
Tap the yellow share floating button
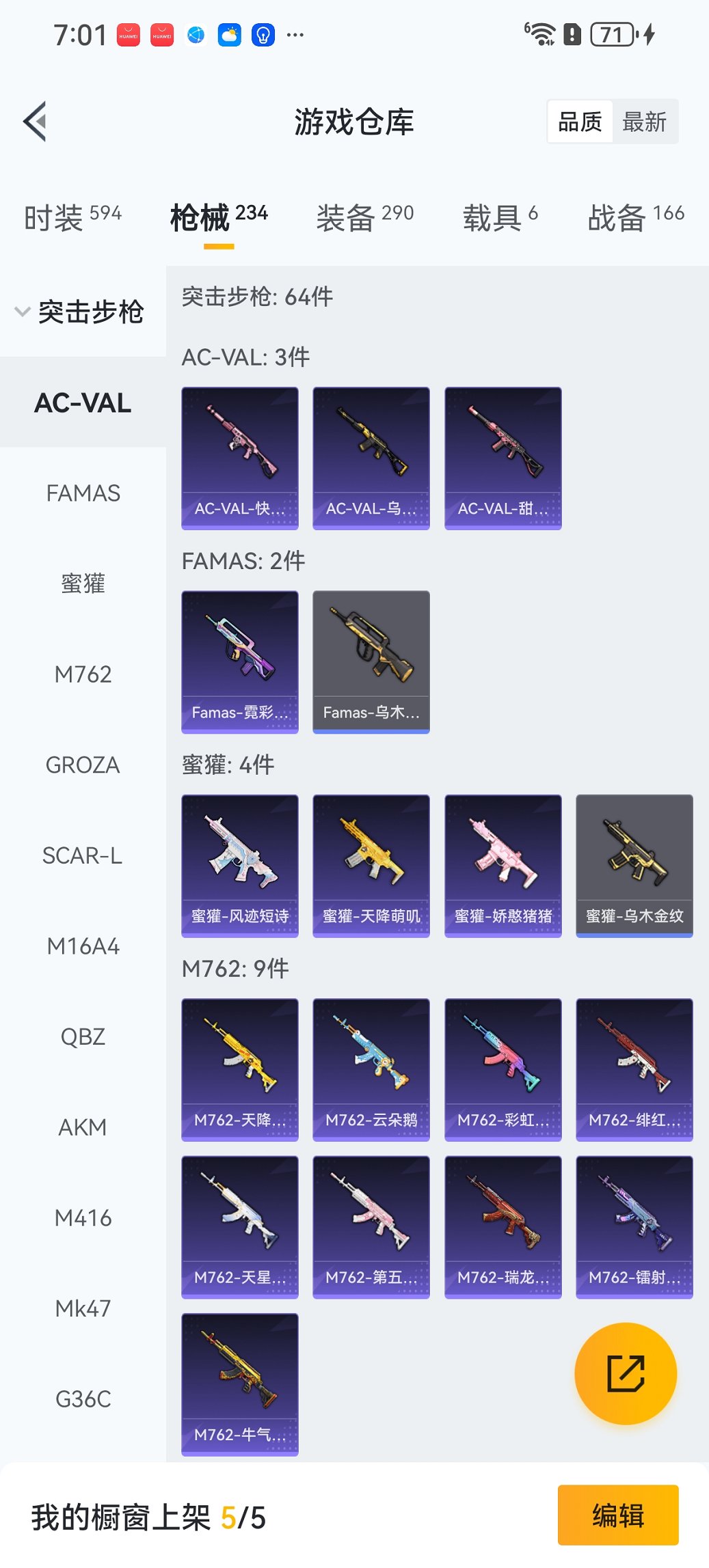click(626, 1373)
